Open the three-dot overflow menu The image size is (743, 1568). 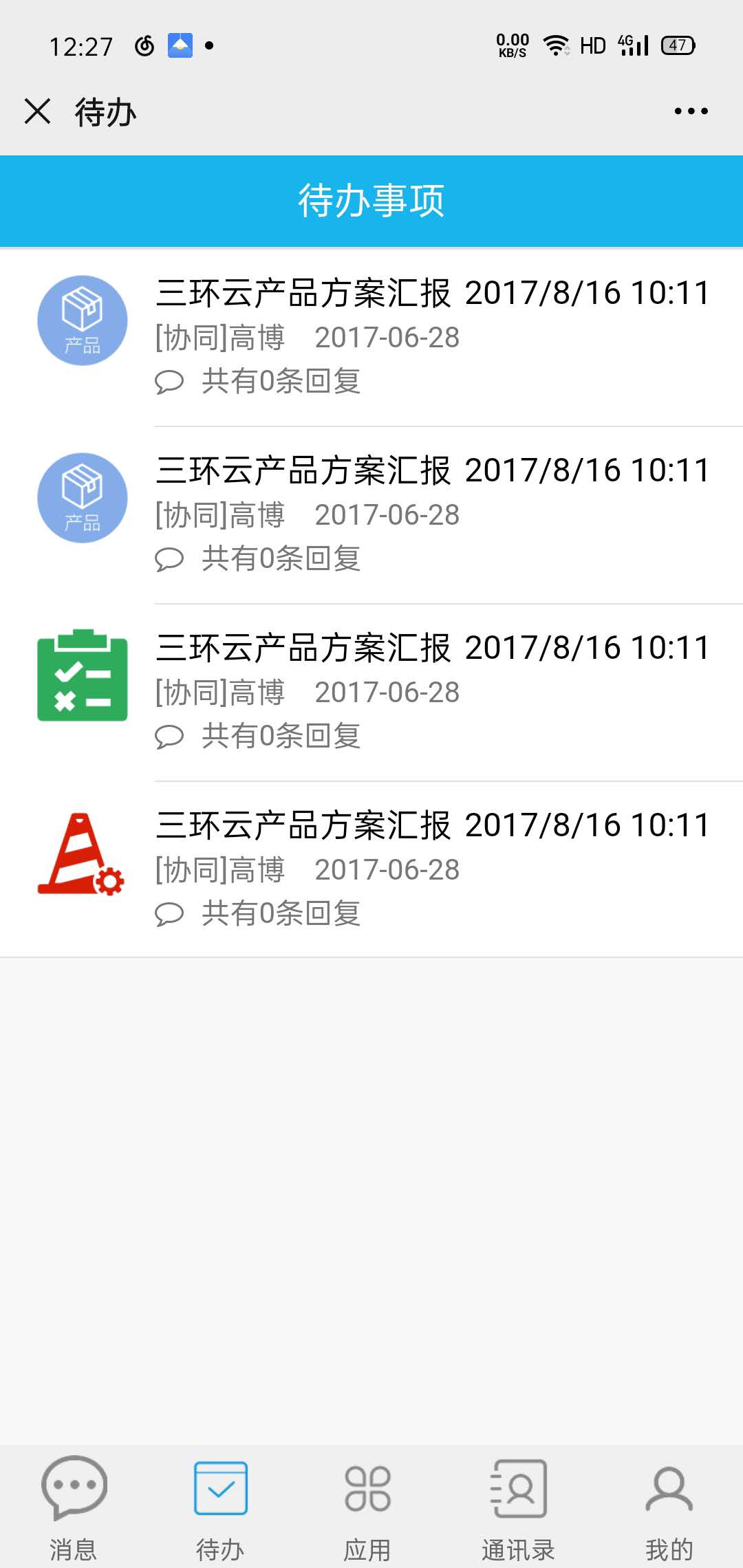pyautogui.click(x=691, y=111)
